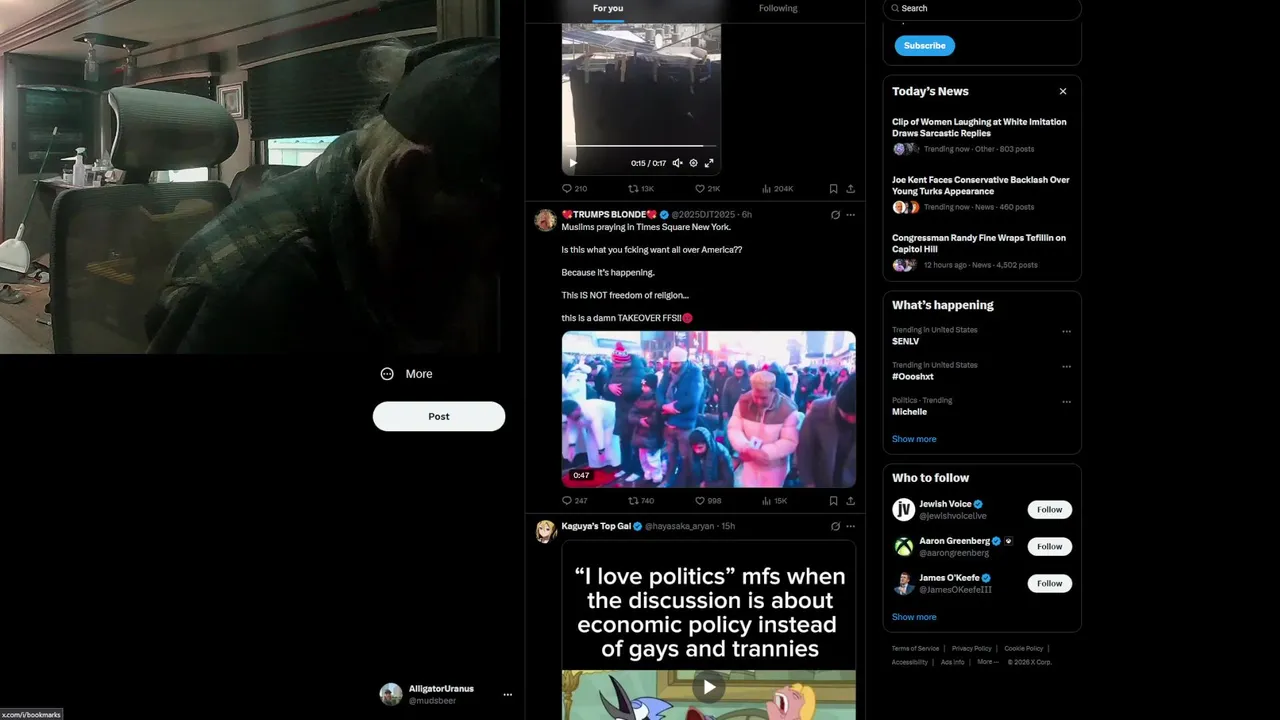Screen dimensions: 1280x720
Task: Show more trending topics under What's happening
Action: [914, 439]
